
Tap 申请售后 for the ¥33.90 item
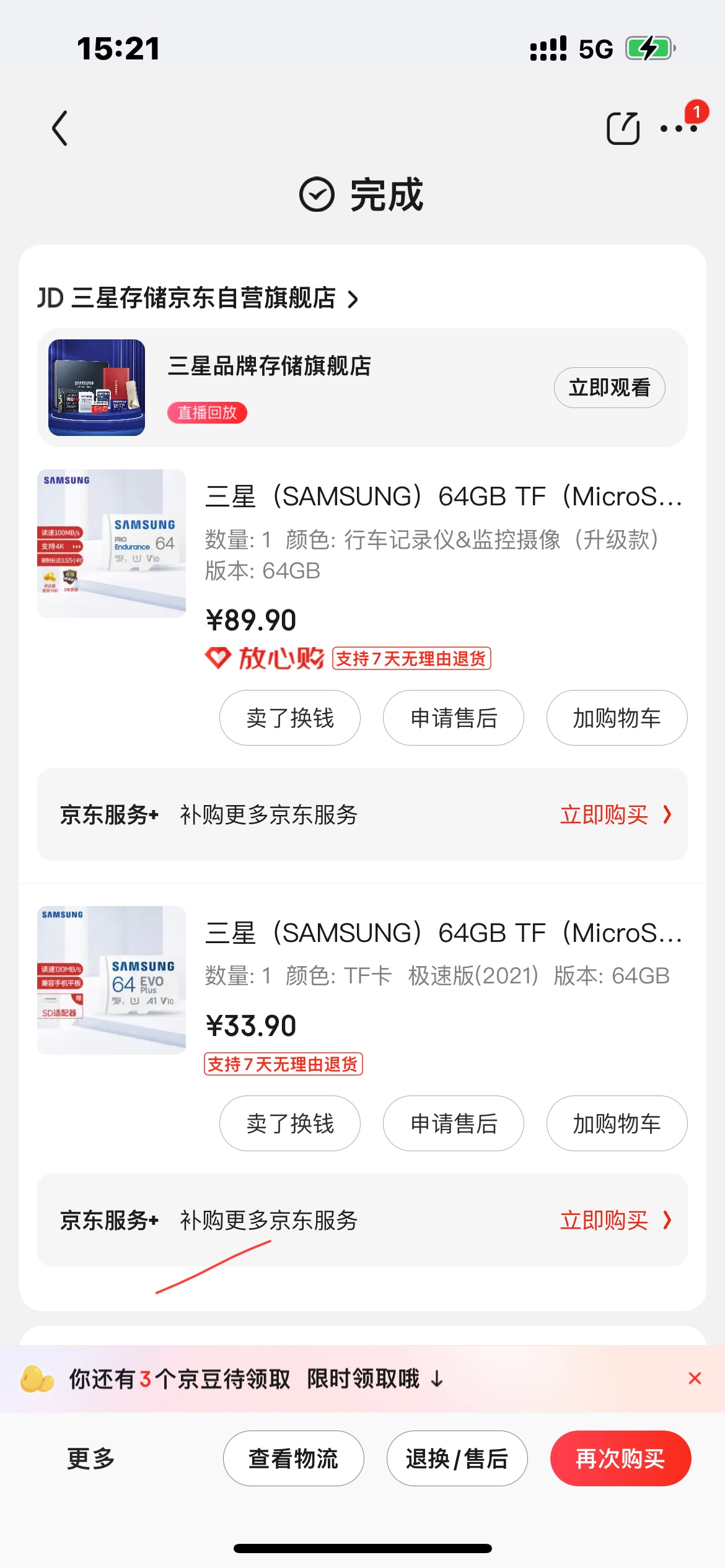click(x=454, y=1123)
